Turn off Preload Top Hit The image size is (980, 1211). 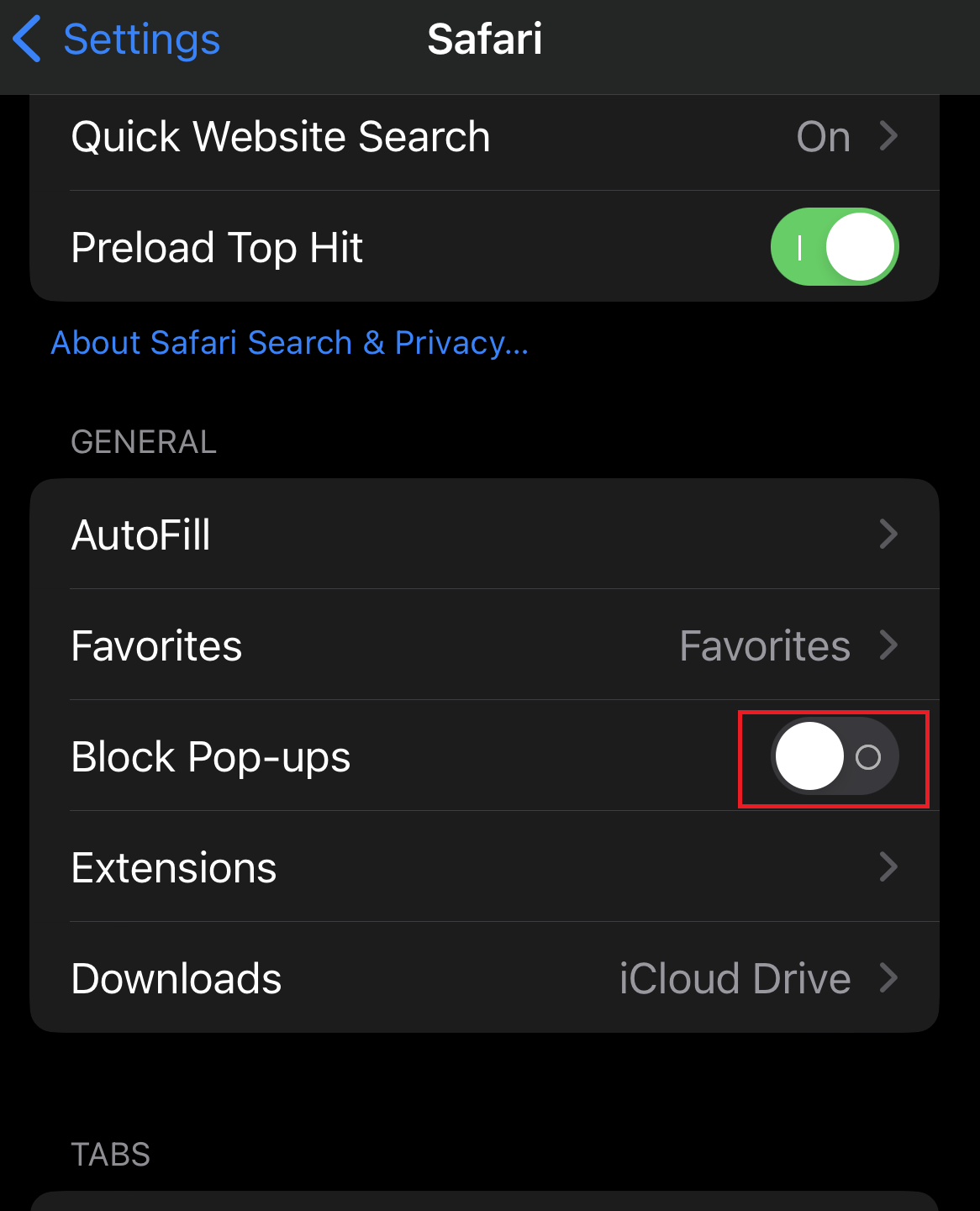pos(834,247)
